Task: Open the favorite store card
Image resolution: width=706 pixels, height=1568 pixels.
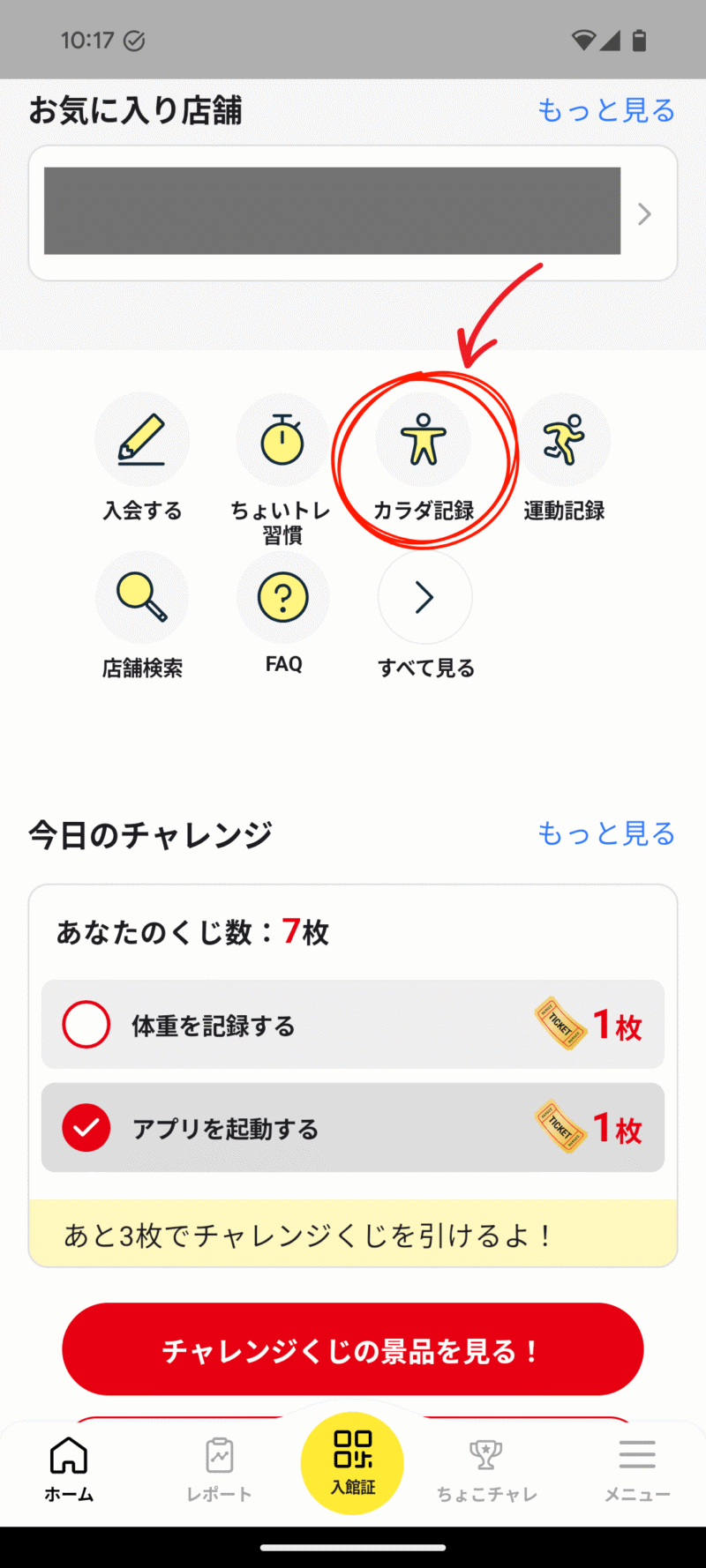Action: (353, 213)
